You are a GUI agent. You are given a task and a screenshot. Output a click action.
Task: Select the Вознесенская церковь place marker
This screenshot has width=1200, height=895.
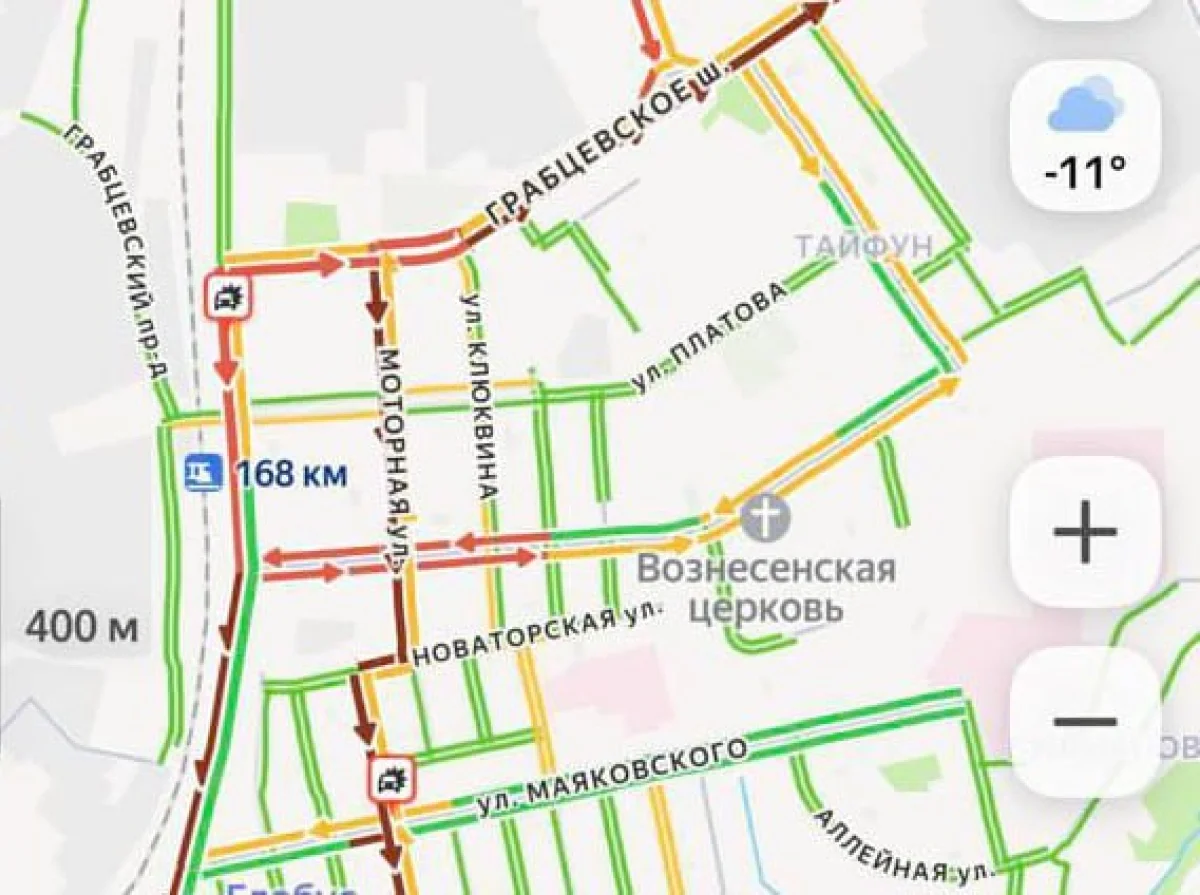click(766, 518)
